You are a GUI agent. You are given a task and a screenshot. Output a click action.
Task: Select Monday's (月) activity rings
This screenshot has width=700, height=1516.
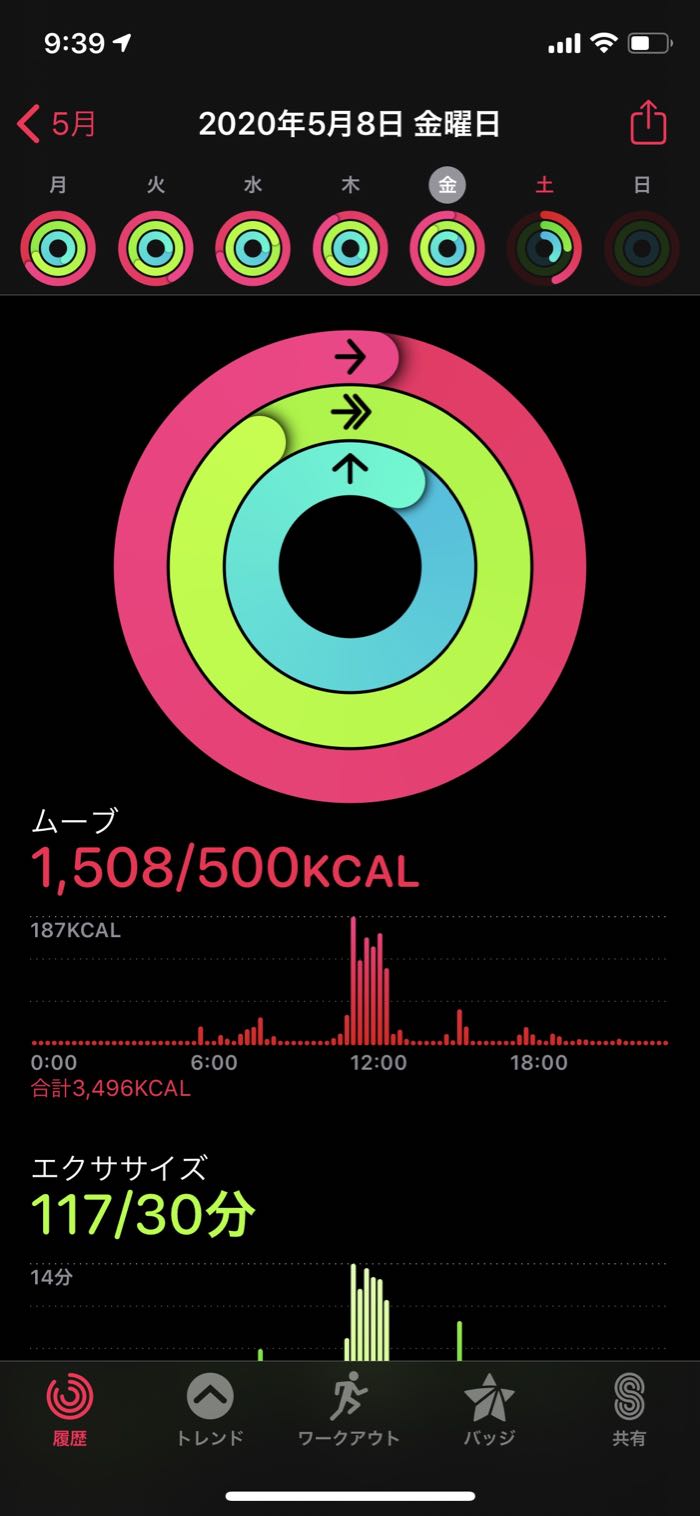point(58,248)
